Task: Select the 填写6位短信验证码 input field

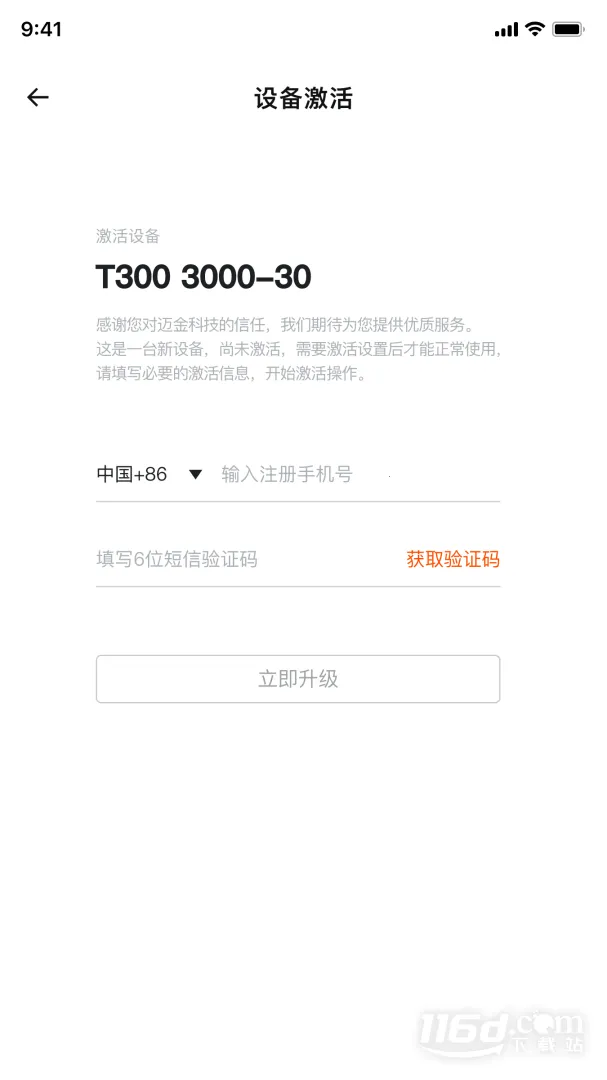Action: click(x=240, y=559)
